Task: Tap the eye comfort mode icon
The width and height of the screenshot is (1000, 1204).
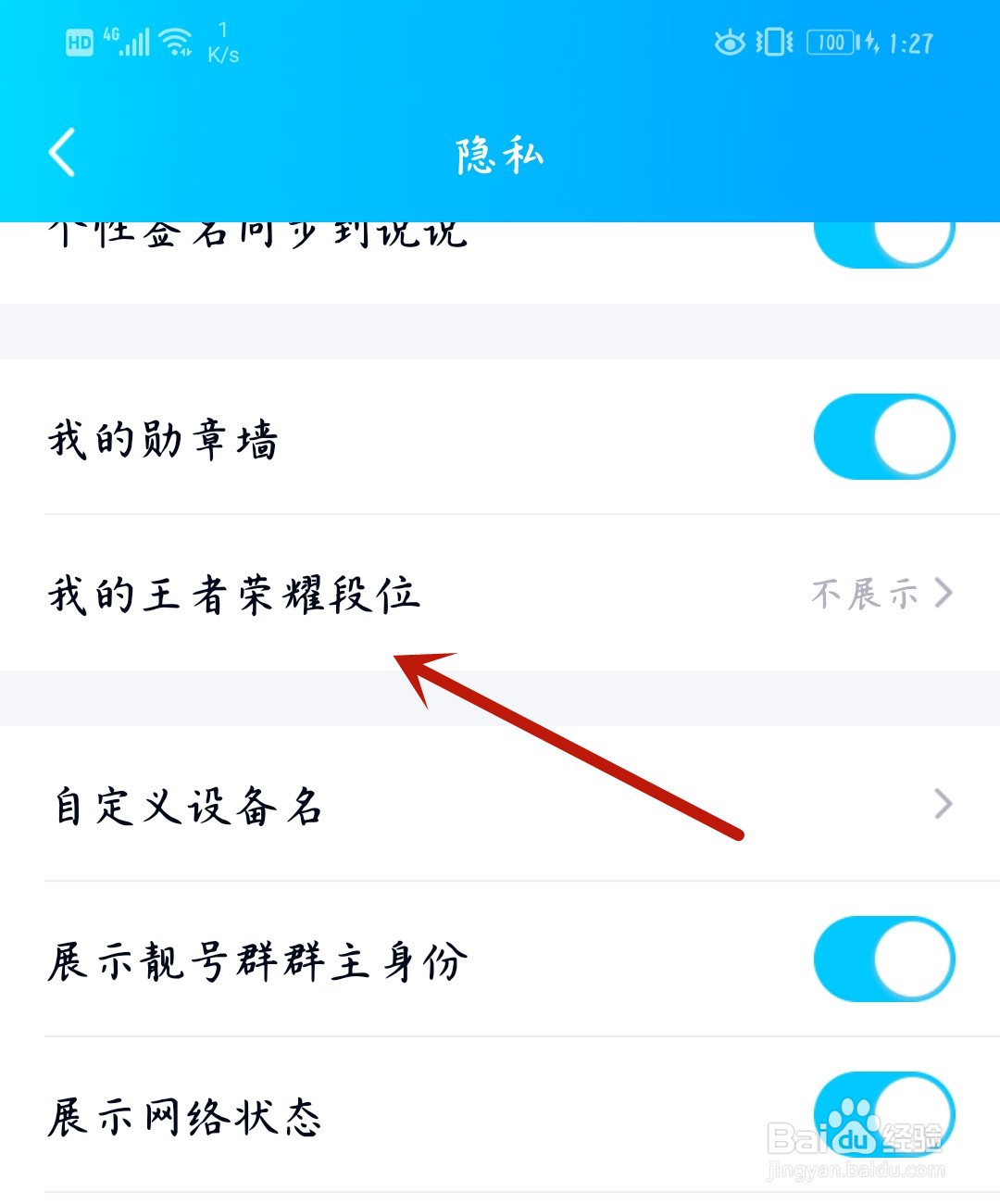Action: pos(730,43)
